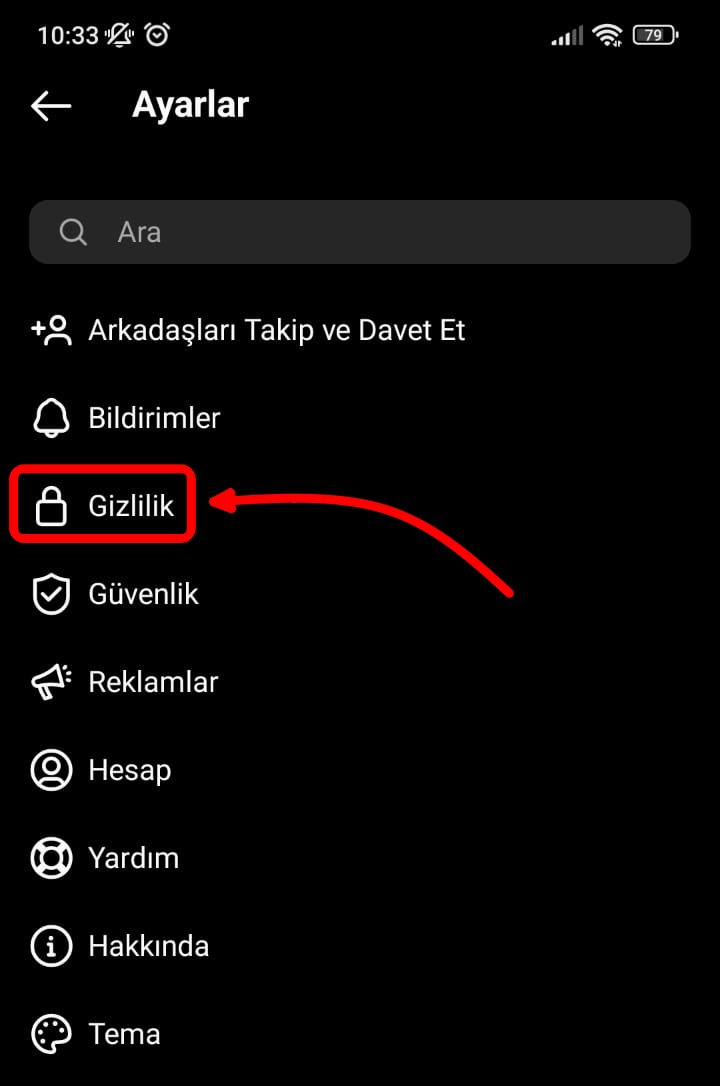Select Arkadaşları Takip ve Davet Et
720x1086 pixels.
click(277, 329)
